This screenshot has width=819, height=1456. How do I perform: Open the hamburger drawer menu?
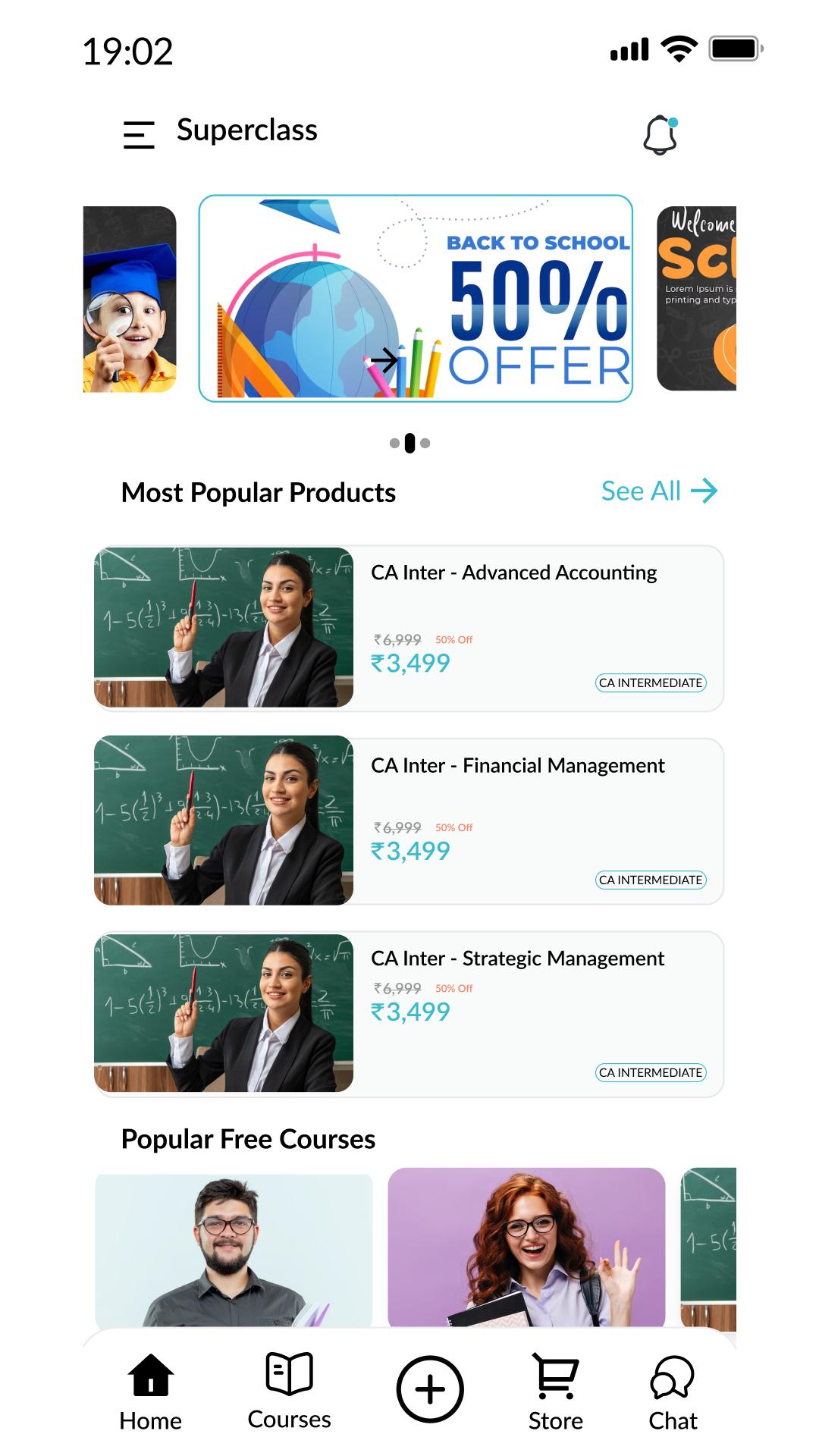(139, 135)
